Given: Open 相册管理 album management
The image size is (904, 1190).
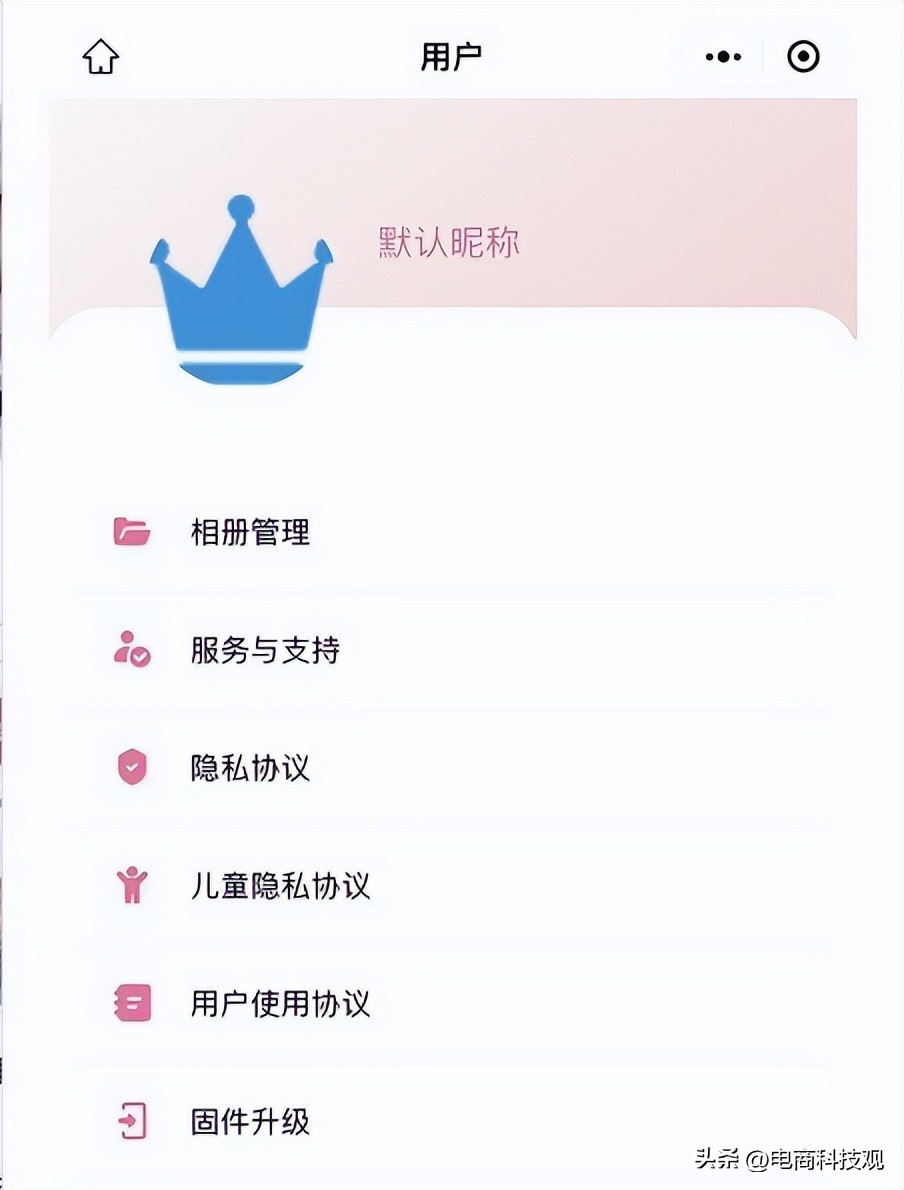Looking at the screenshot, I should [x=249, y=533].
